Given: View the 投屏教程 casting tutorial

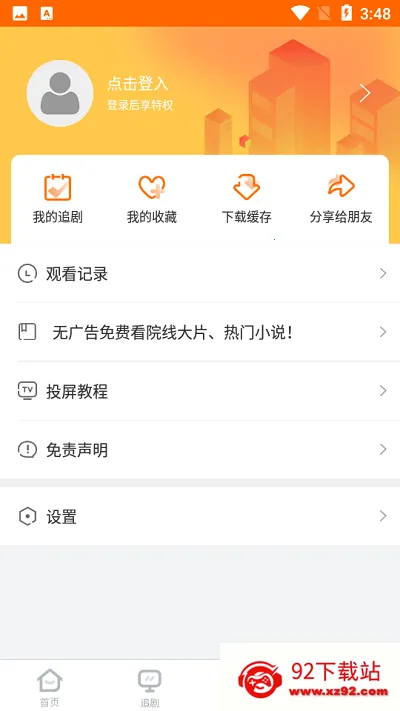Looking at the screenshot, I should click(200, 391).
